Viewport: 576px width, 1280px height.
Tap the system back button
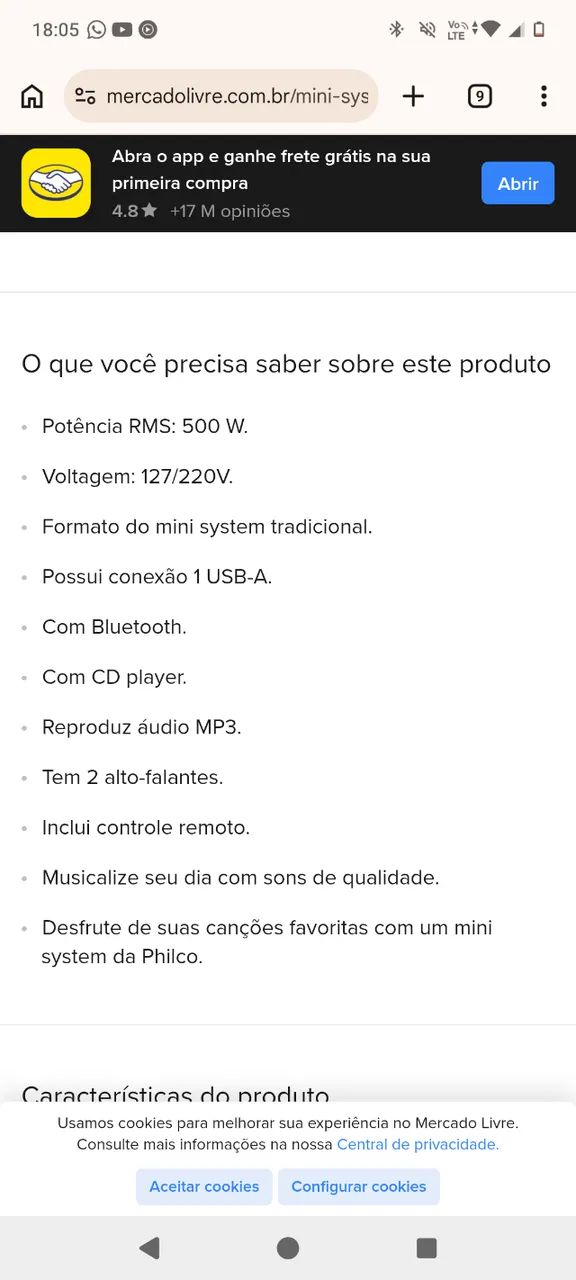pyautogui.click(x=149, y=1247)
